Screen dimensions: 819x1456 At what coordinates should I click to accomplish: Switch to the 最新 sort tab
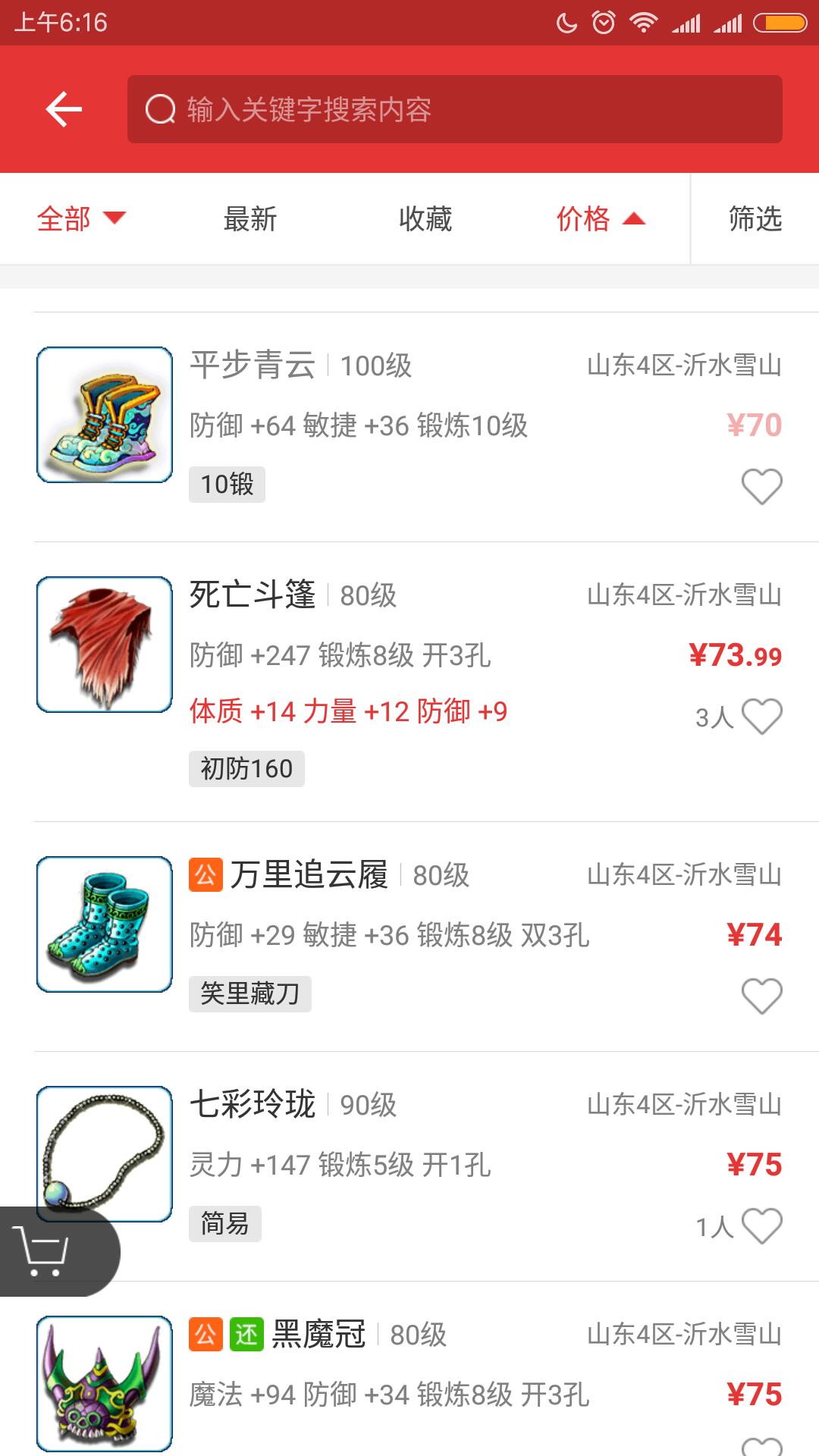pyautogui.click(x=250, y=219)
